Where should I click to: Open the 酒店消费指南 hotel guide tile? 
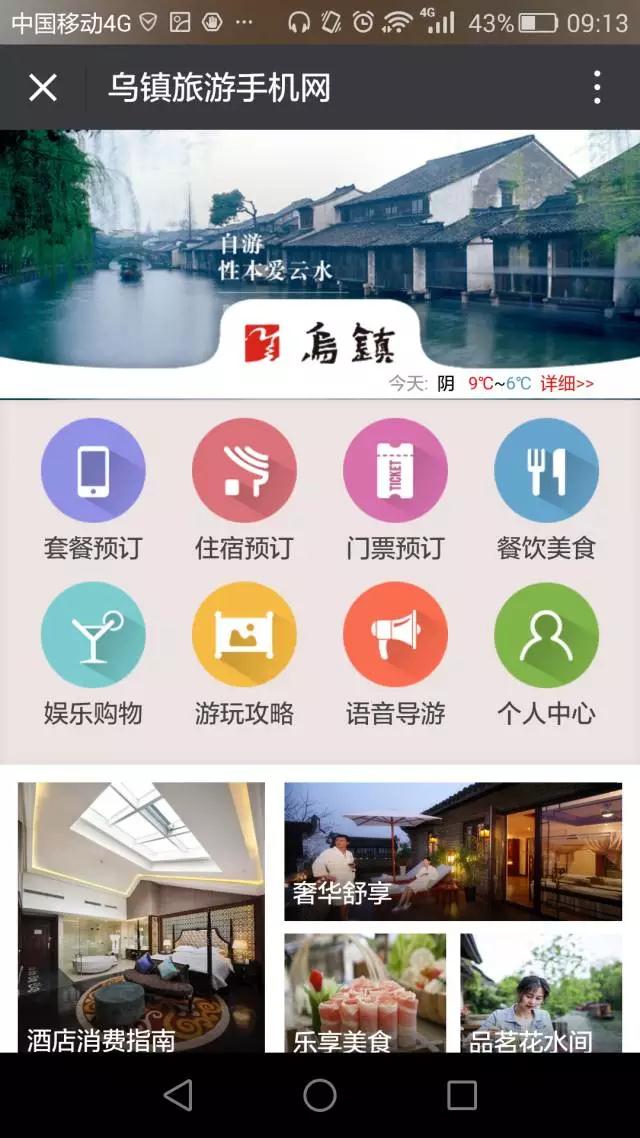point(141,915)
